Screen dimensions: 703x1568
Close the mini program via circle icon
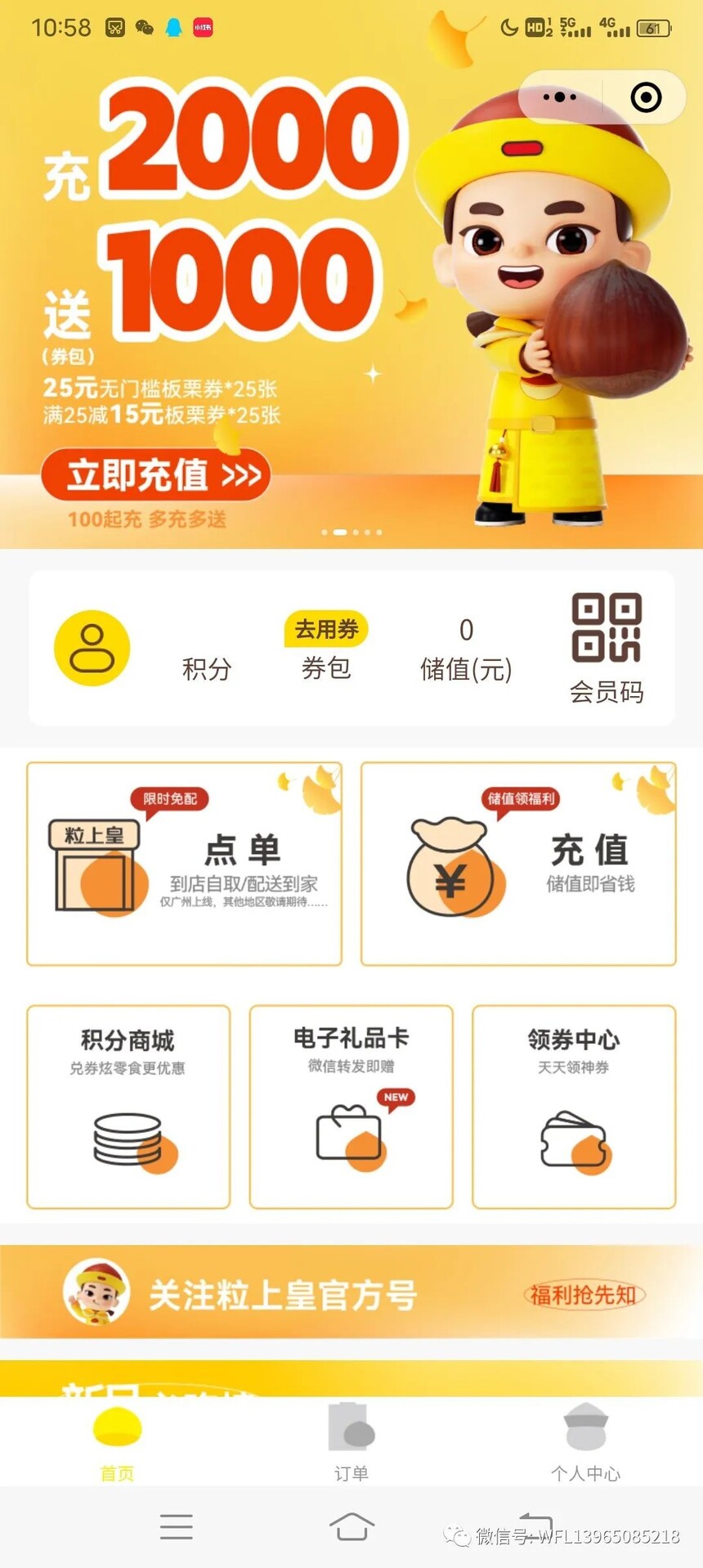pyautogui.click(x=646, y=97)
